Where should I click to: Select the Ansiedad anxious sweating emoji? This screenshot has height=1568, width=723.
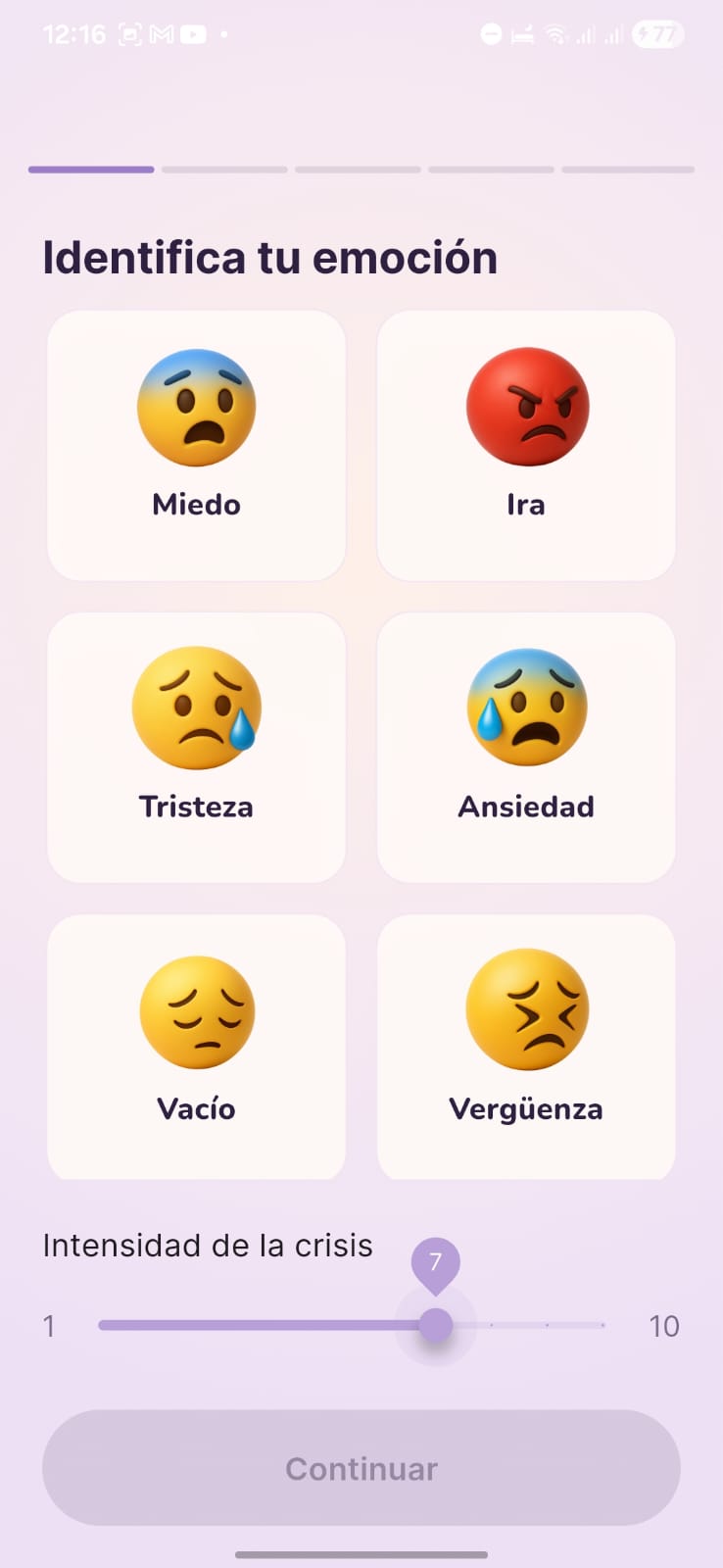[x=526, y=710]
